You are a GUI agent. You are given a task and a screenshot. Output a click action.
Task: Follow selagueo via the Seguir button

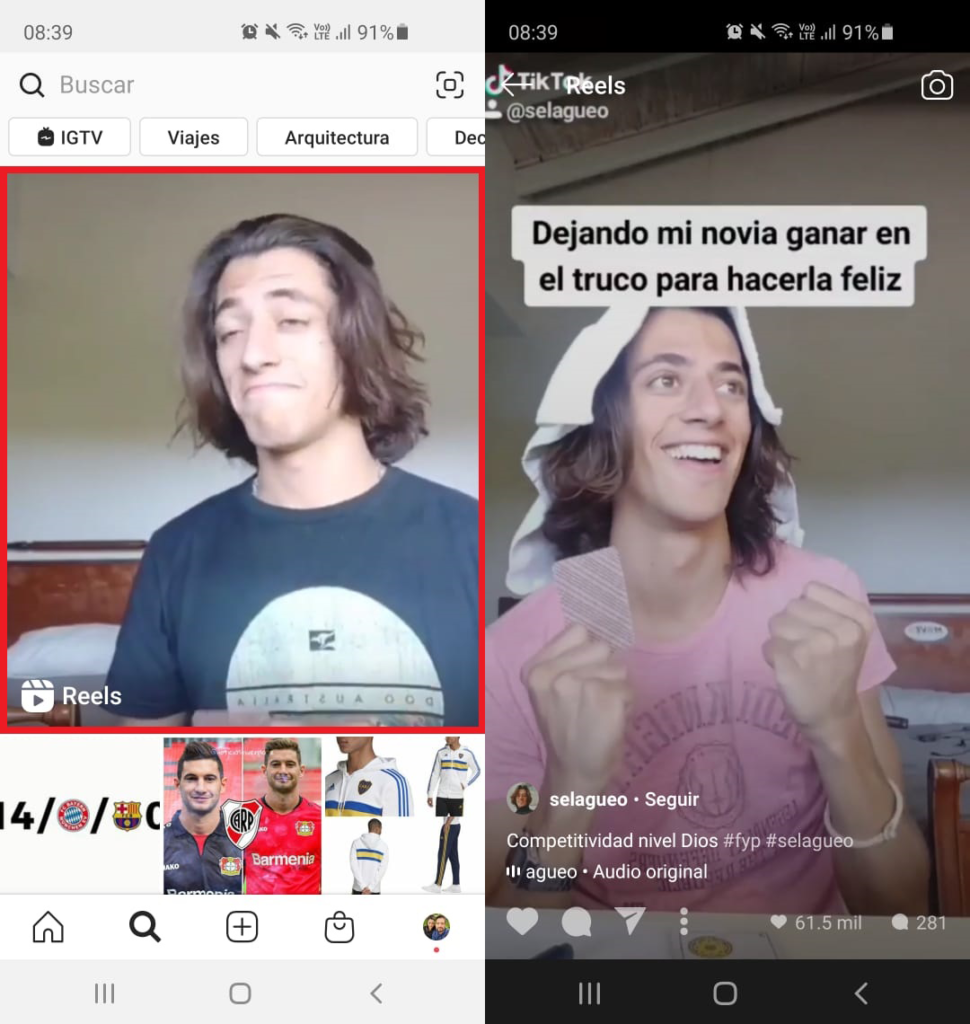tap(672, 799)
